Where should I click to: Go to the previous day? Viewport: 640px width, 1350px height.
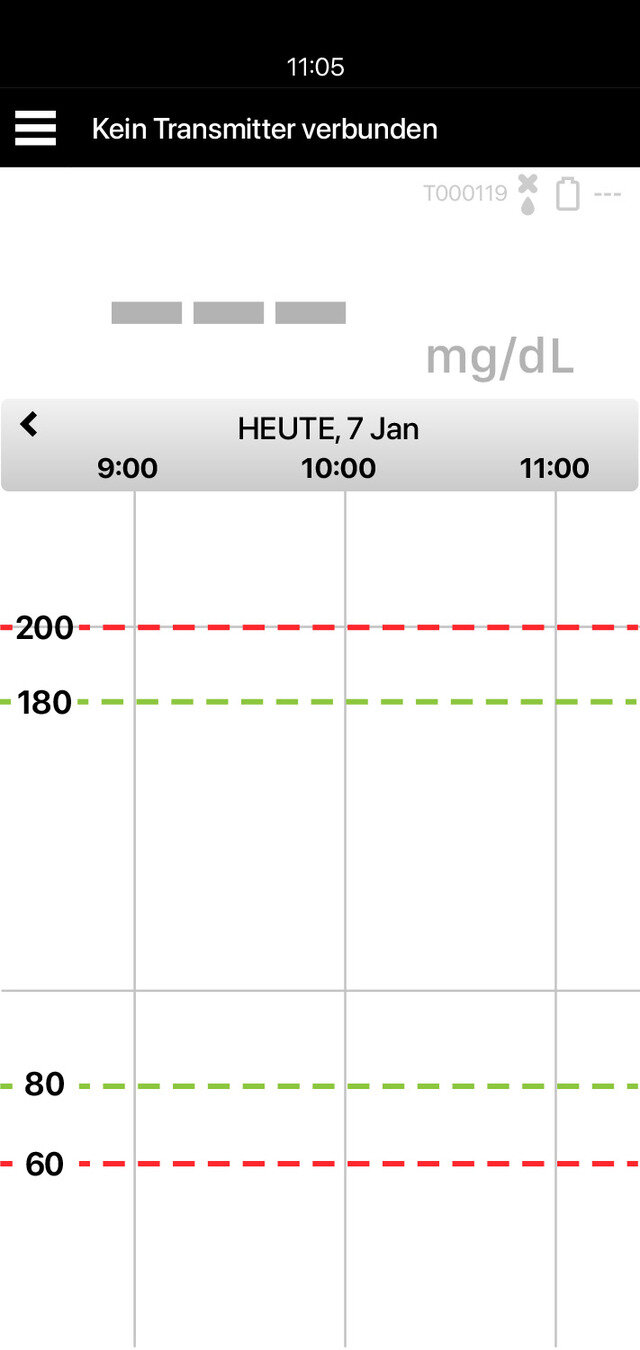pos(29,424)
